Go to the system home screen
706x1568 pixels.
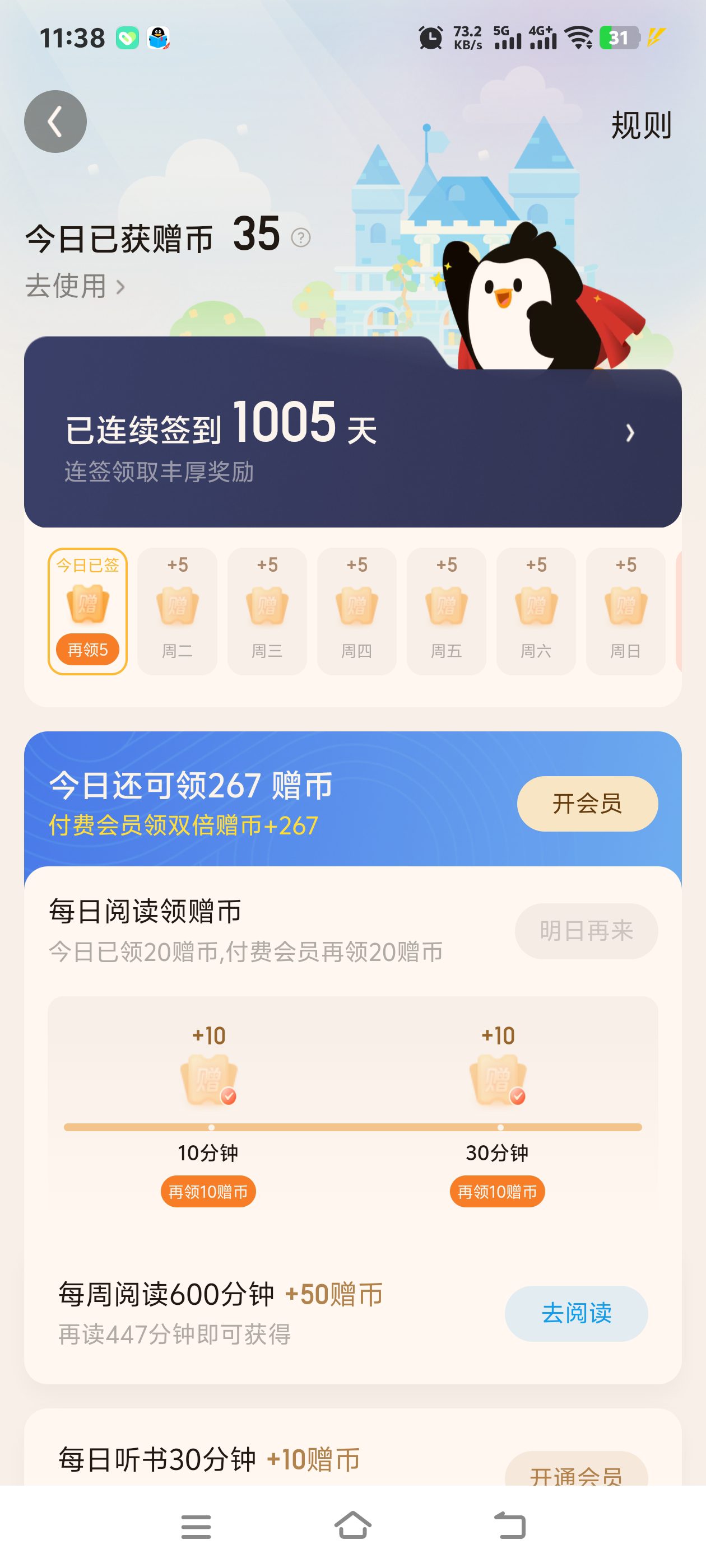click(x=352, y=1526)
